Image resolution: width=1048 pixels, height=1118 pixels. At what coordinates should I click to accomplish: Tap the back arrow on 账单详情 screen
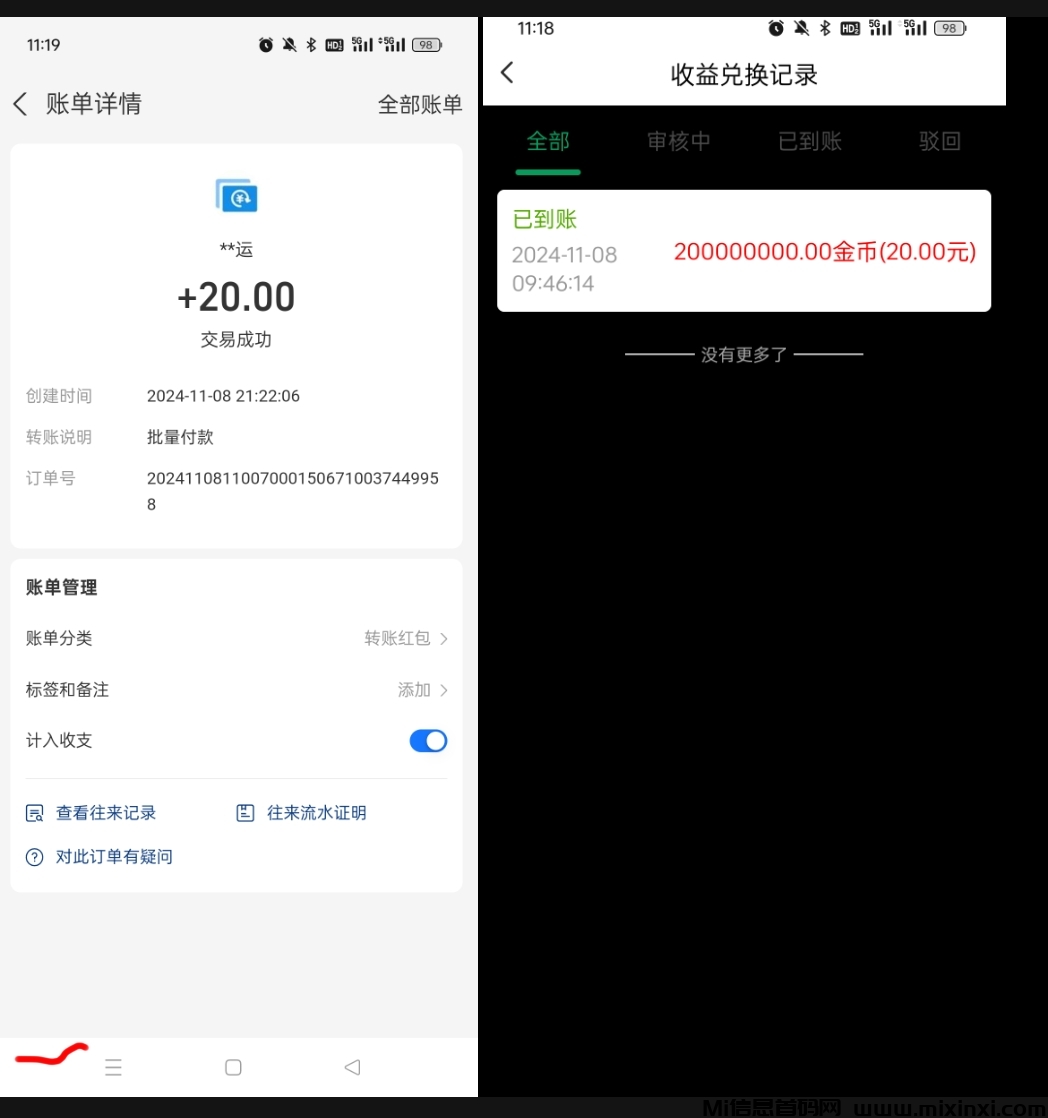click(x=20, y=103)
